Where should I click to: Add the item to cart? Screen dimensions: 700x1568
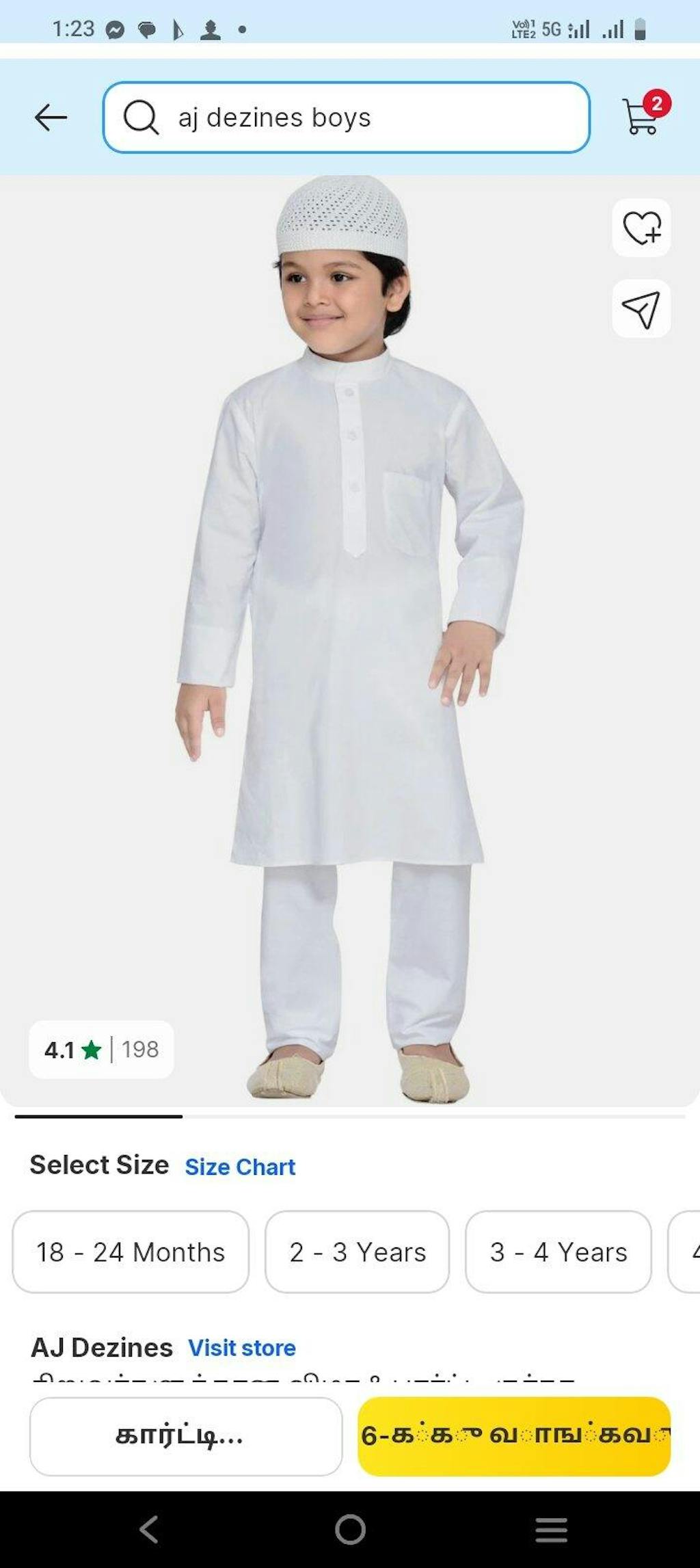pos(185,1436)
